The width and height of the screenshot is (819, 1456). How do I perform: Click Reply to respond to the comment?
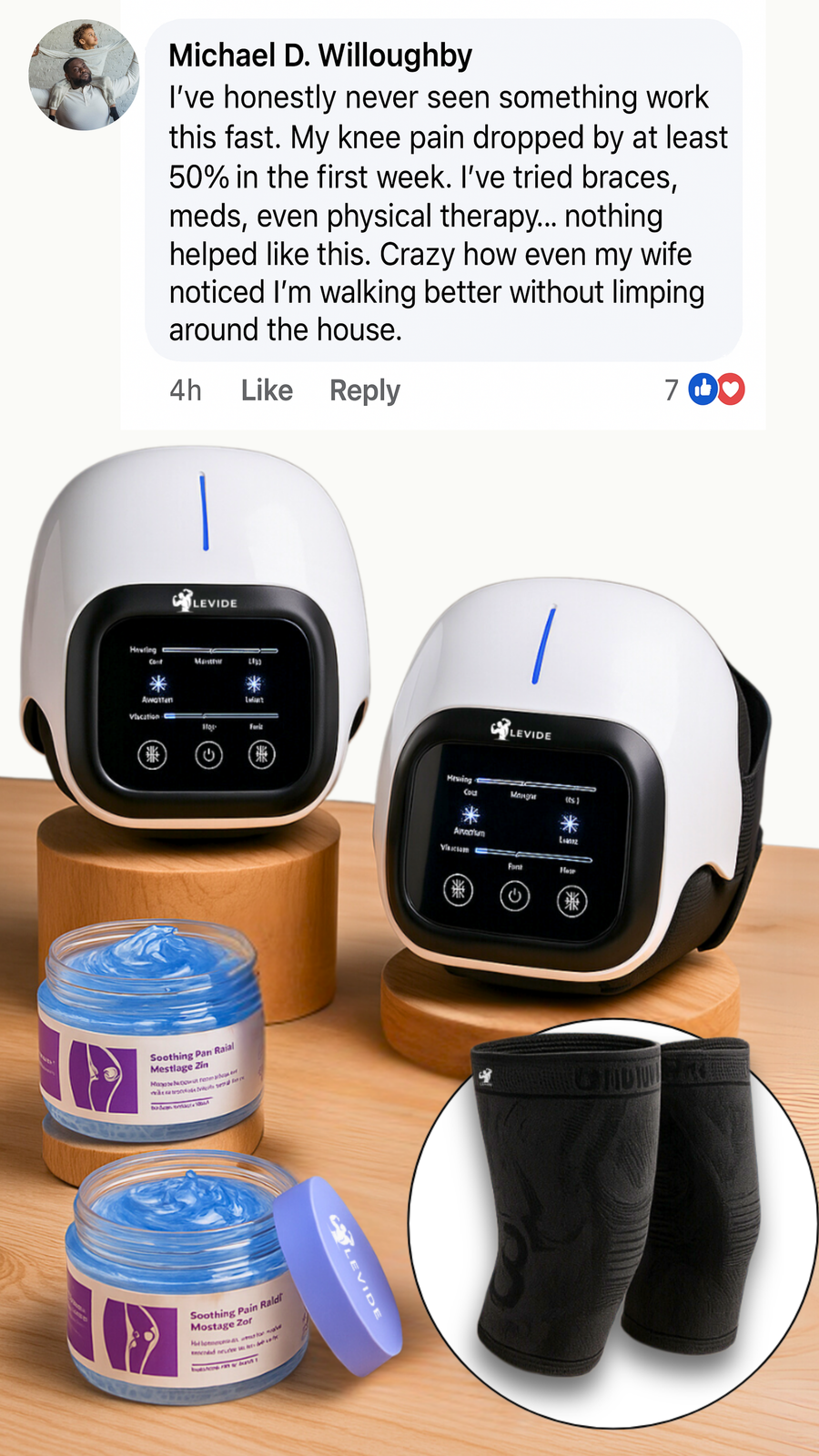[363, 389]
